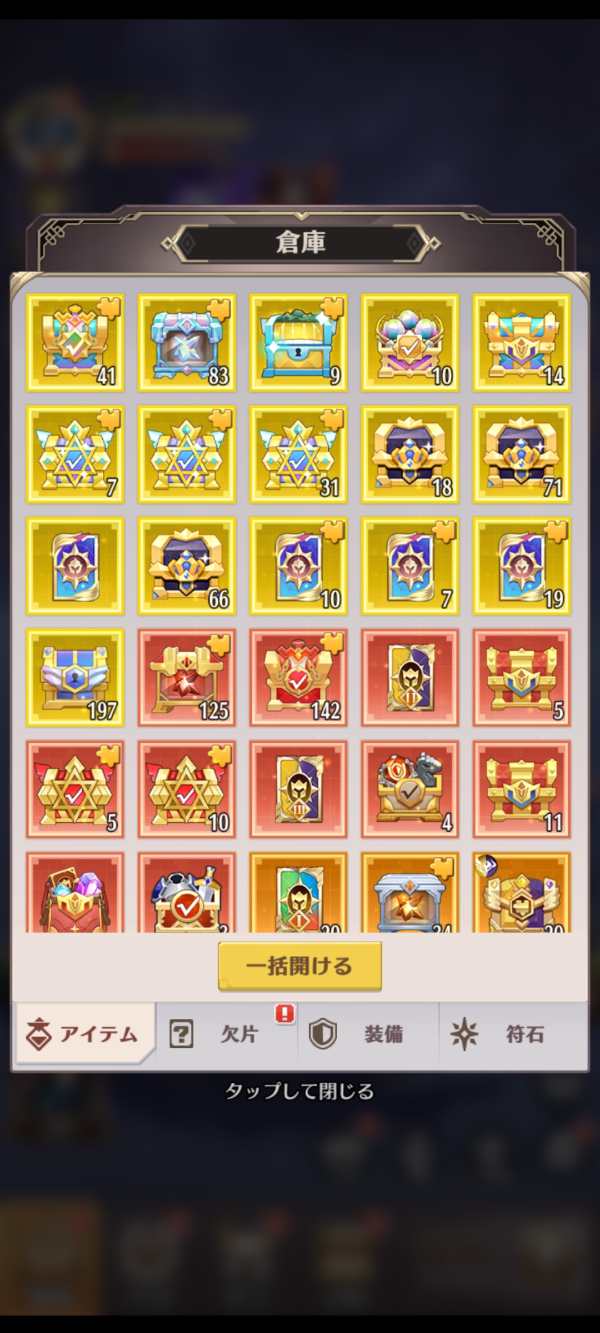The height and width of the screenshot is (1333, 600).
Task: Open the purple chest with quantity 66
Action: [187, 566]
